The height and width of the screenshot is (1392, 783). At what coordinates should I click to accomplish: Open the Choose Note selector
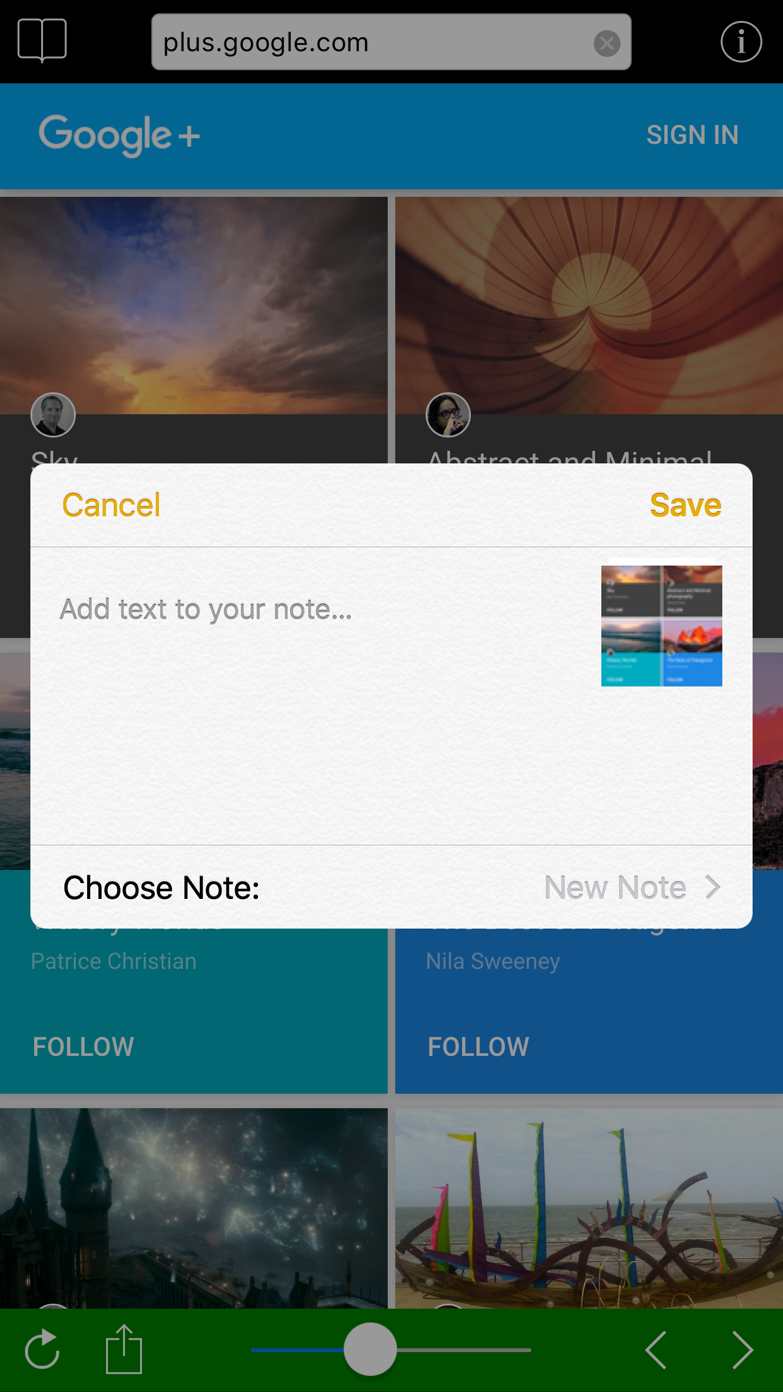click(391, 887)
